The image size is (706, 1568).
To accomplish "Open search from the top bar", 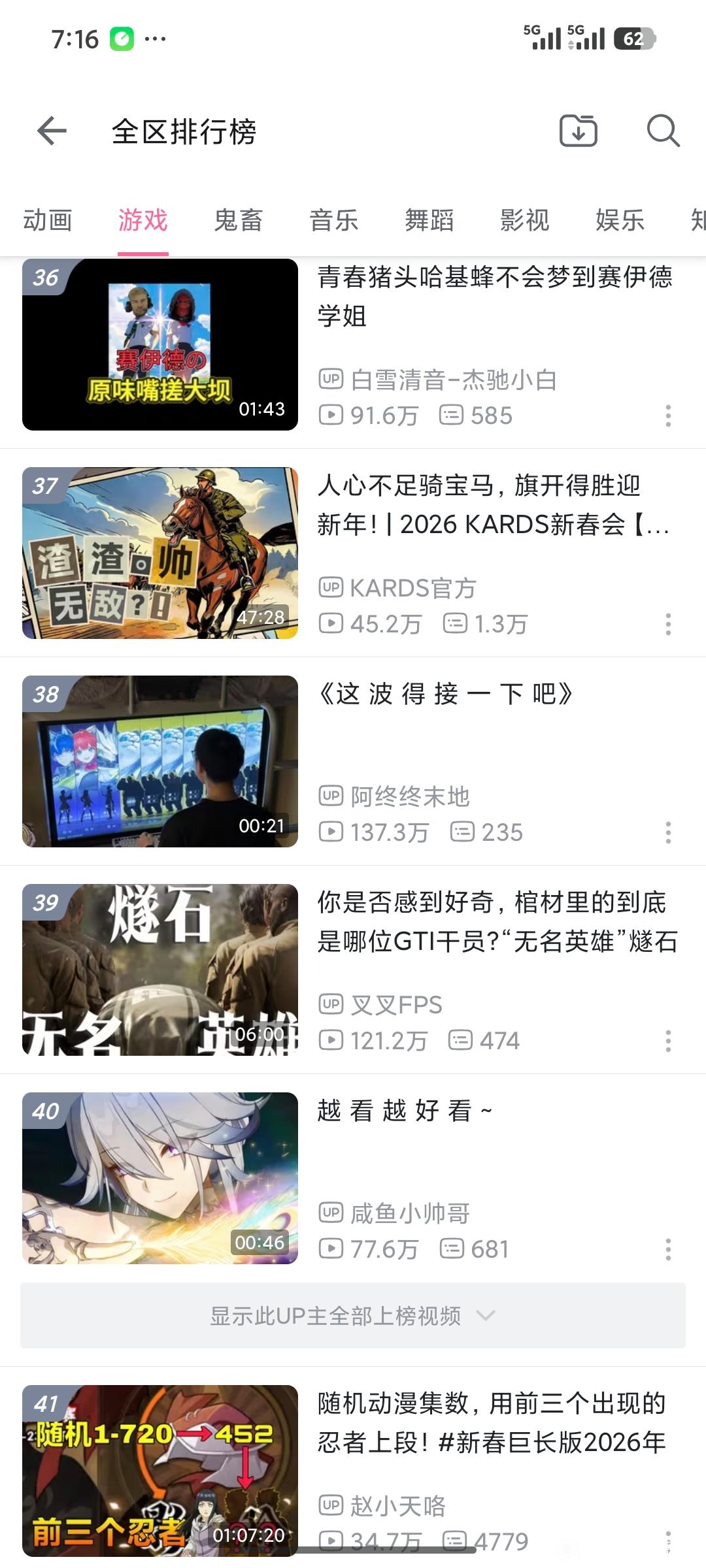I will click(663, 131).
